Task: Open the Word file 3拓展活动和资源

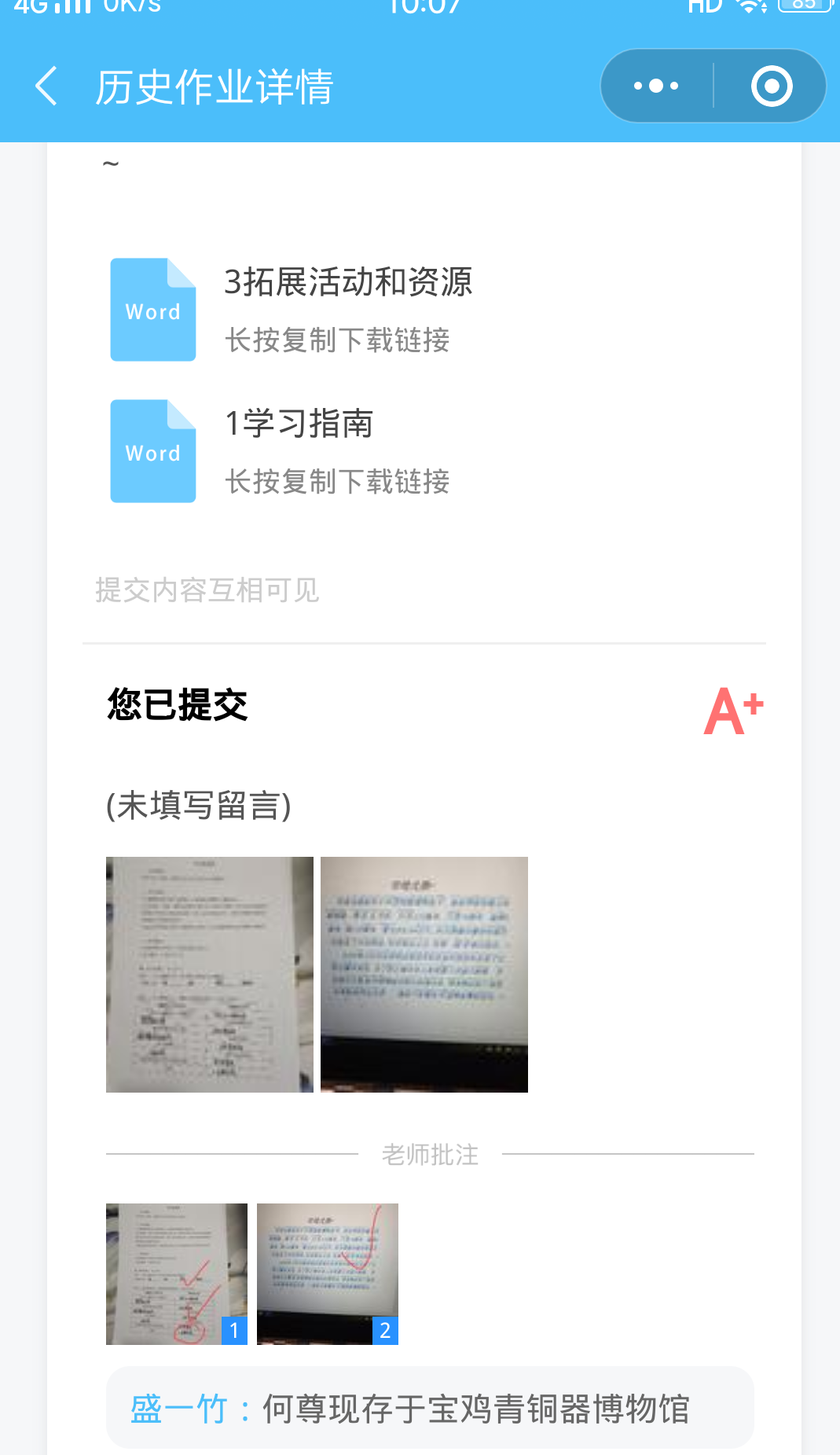Action: pos(291,310)
